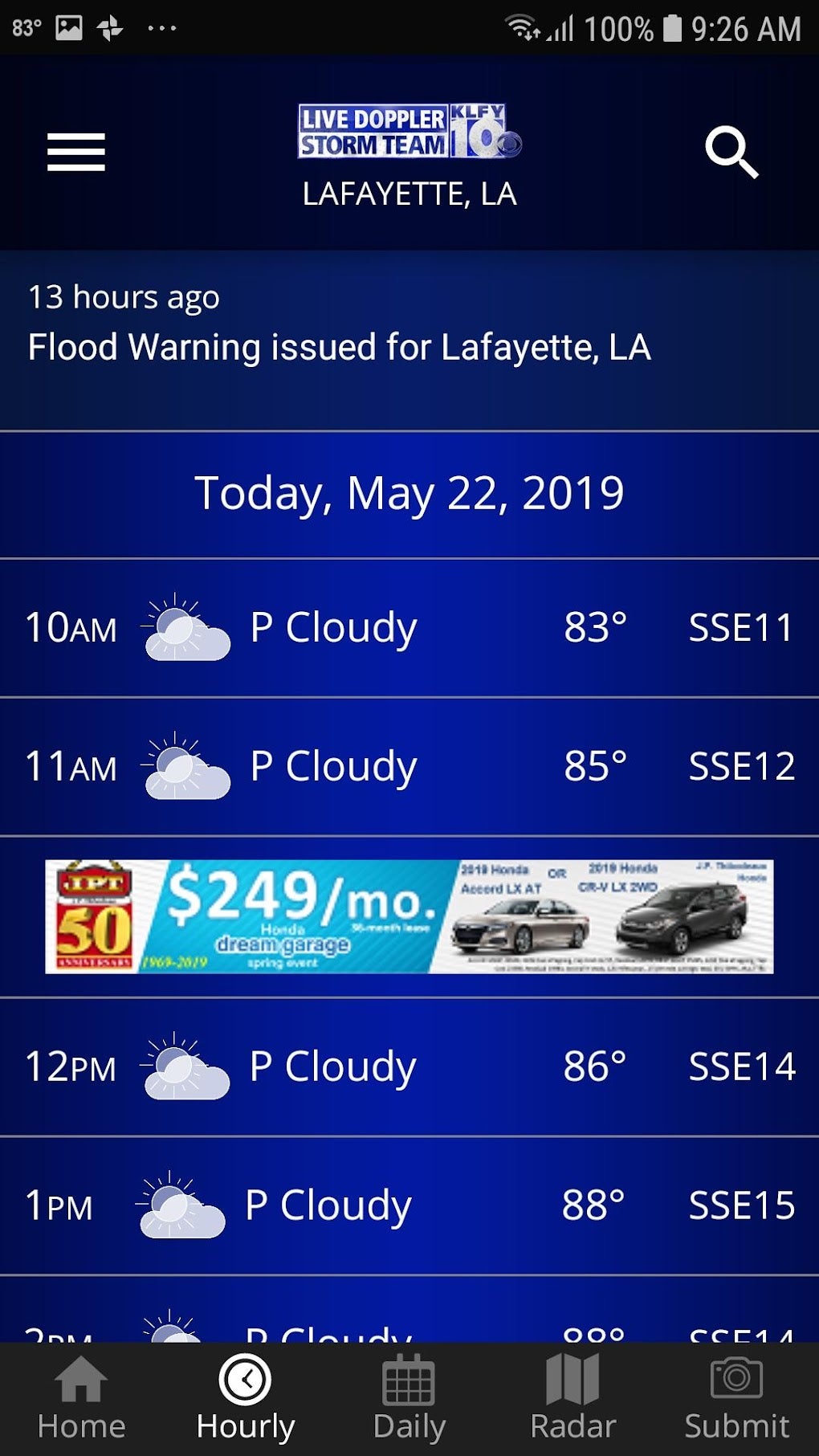This screenshot has height=1456, width=819.
Task: Open the Honda $249/mo. ad banner
Action: [409, 916]
